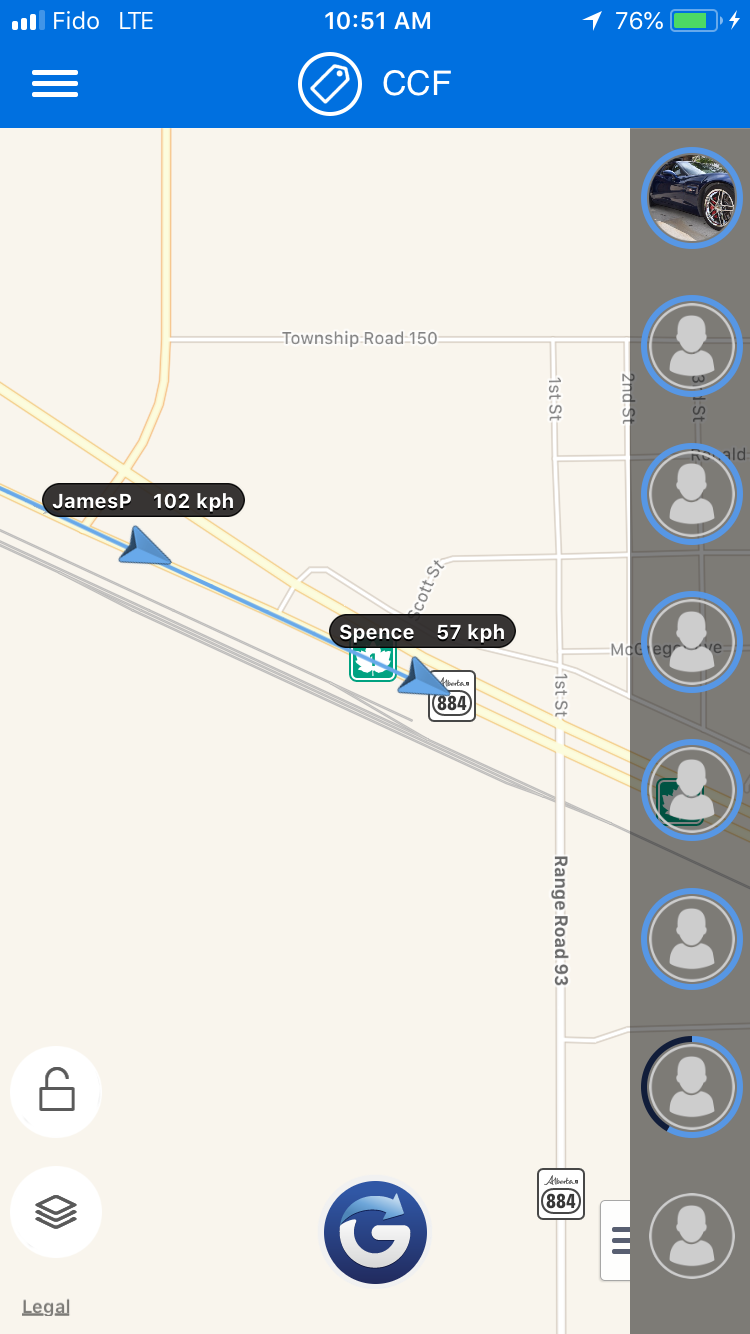Tap the CCF tag icon
750x1334 pixels.
point(329,84)
